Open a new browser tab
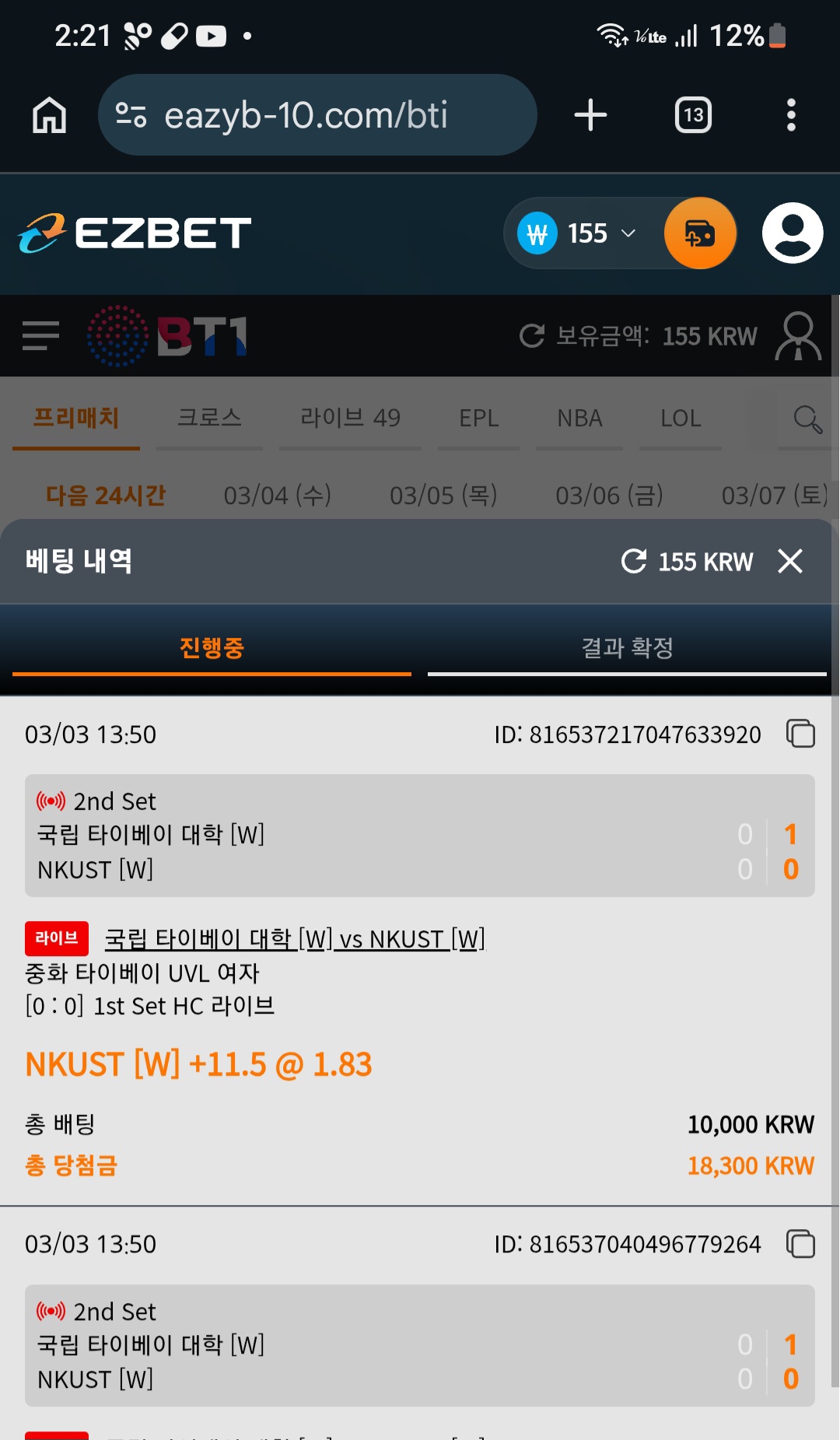This screenshot has height=1440, width=840. coord(590,115)
